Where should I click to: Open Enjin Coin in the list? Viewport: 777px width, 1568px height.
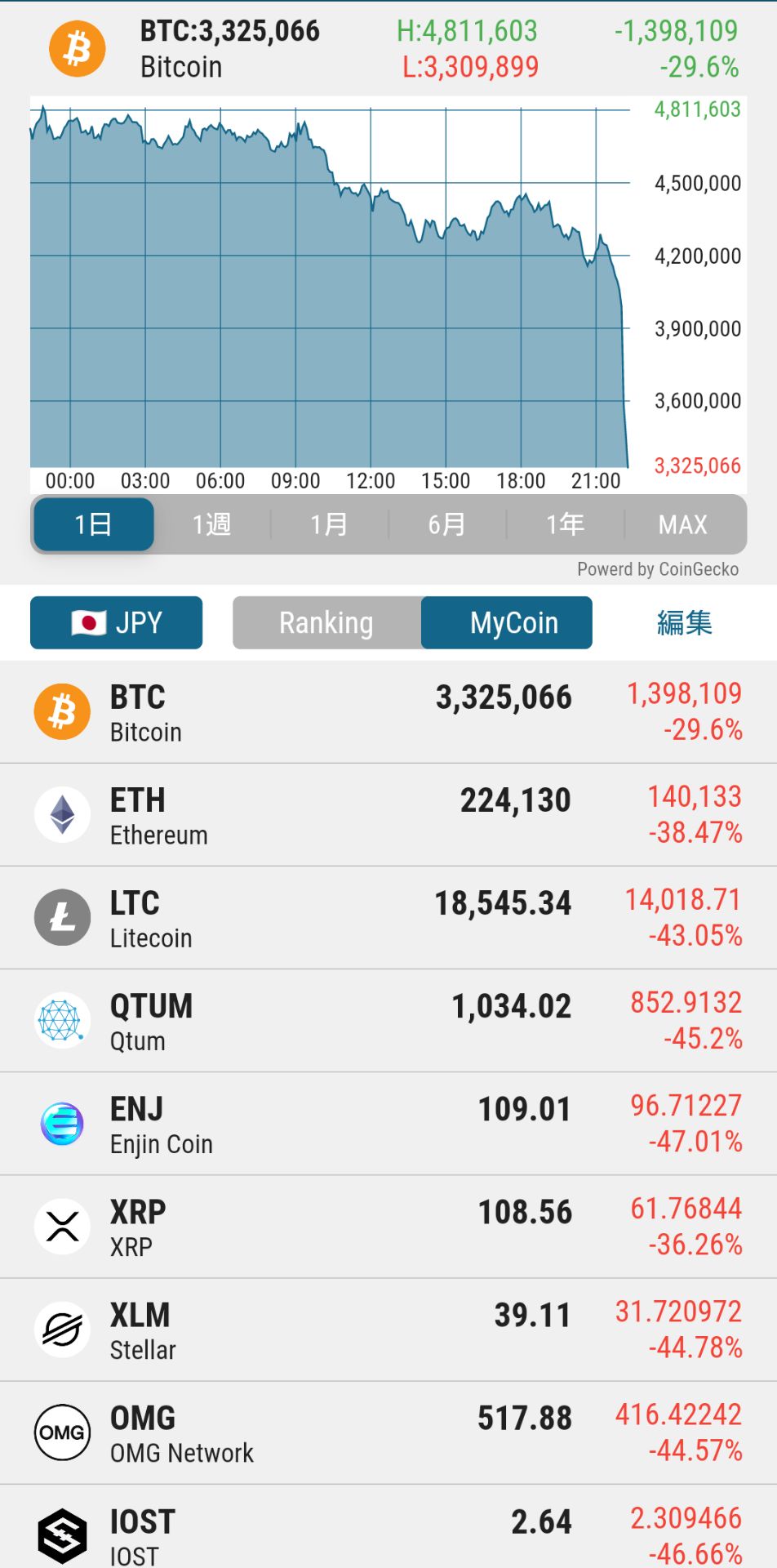(x=388, y=1124)
